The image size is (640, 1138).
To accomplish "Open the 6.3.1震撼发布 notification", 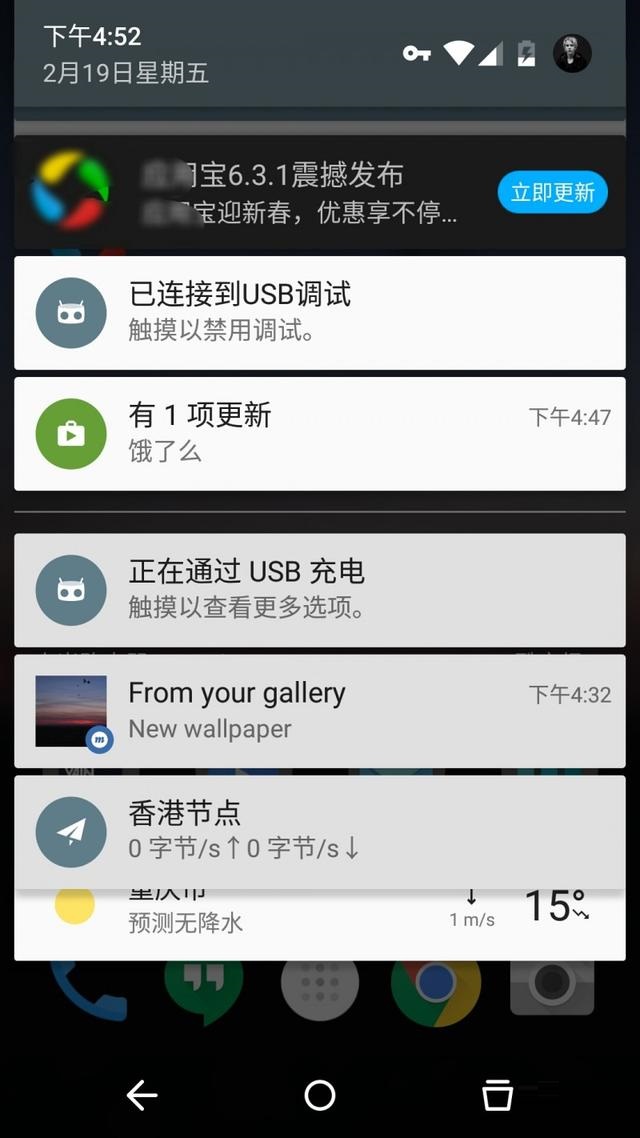I will pyautogui.click(x=300, y=193).
